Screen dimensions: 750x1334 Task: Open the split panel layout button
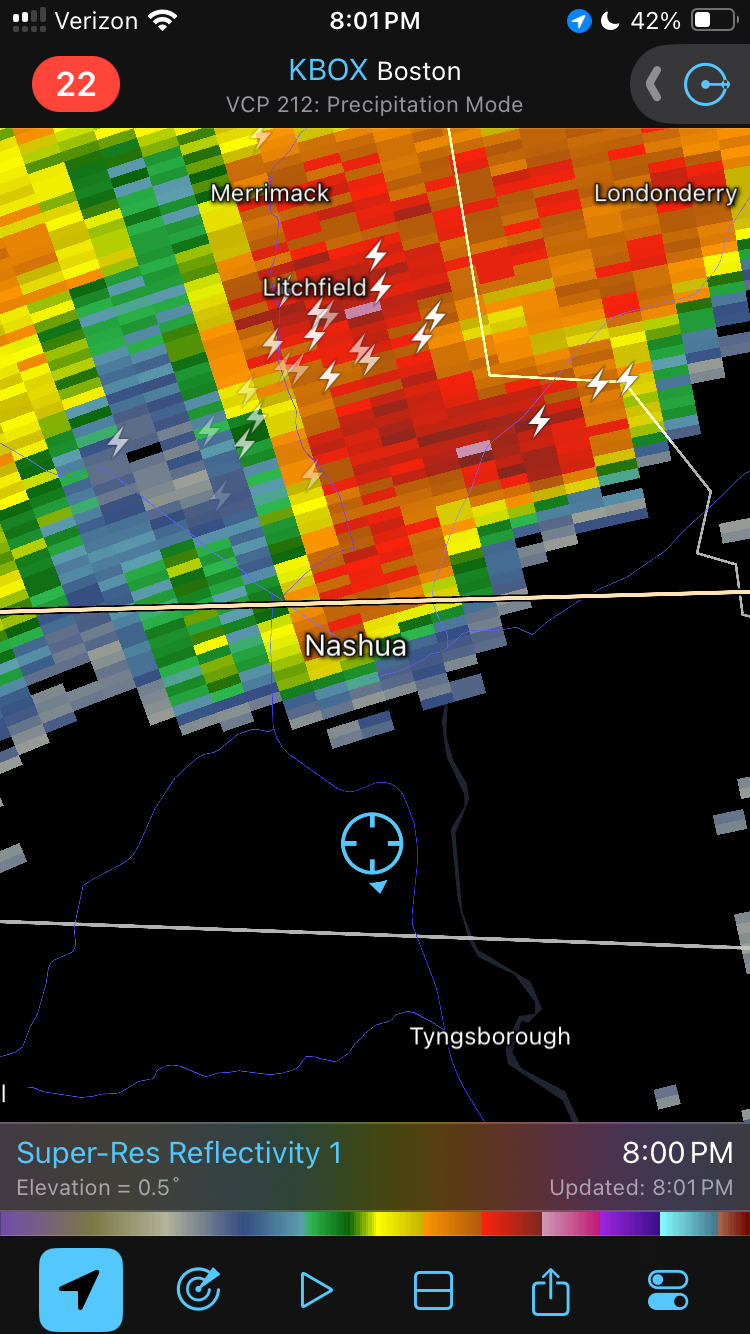pos(433,1290)
